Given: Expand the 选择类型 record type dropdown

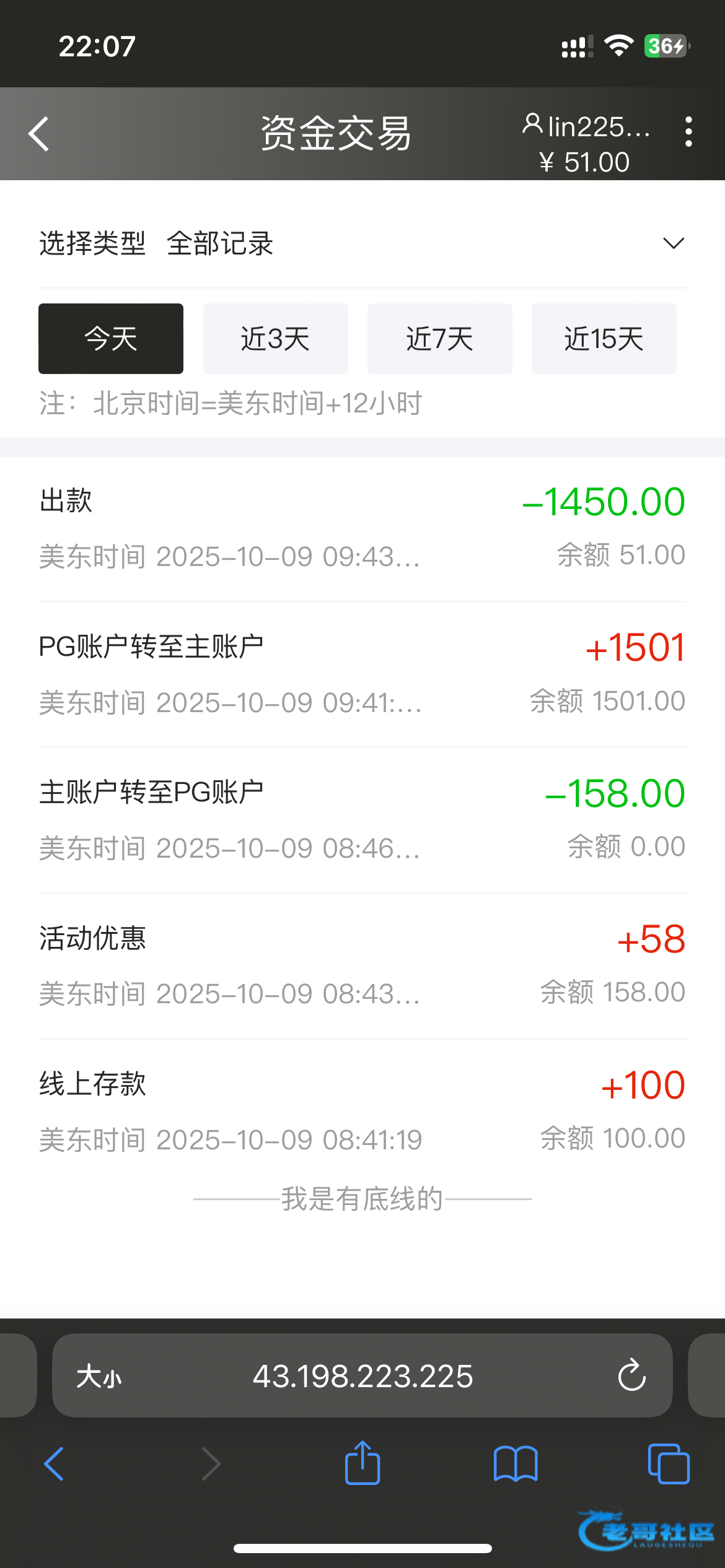Looking at the screenshot, I should pos(673,243).
